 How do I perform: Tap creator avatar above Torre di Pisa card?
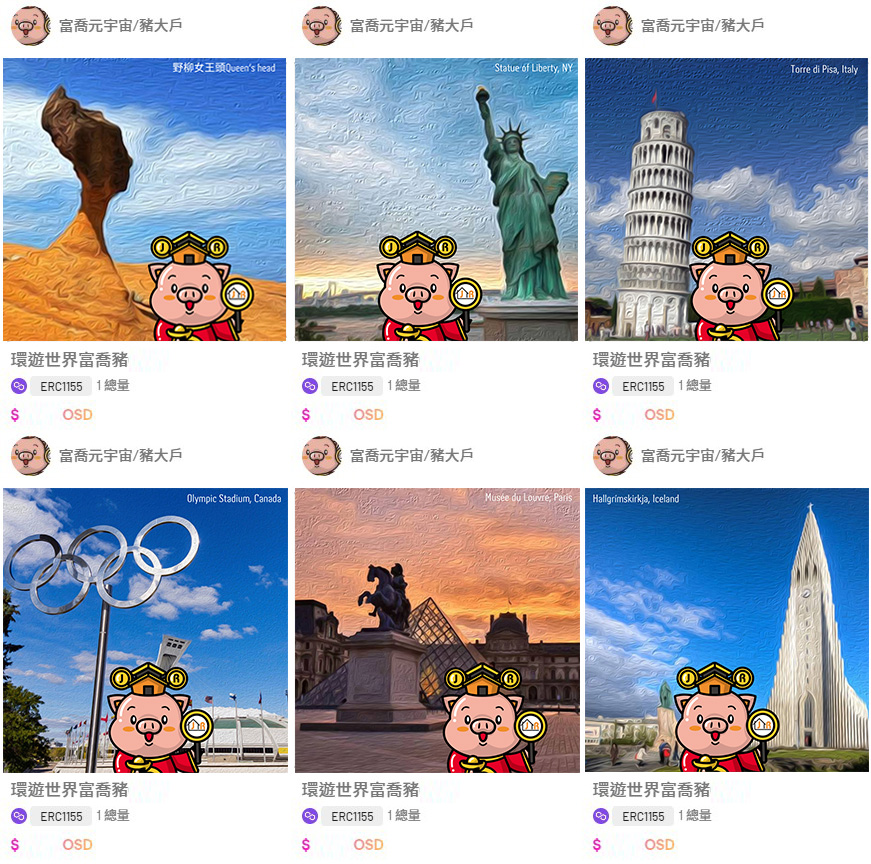[x=612, y=26]
